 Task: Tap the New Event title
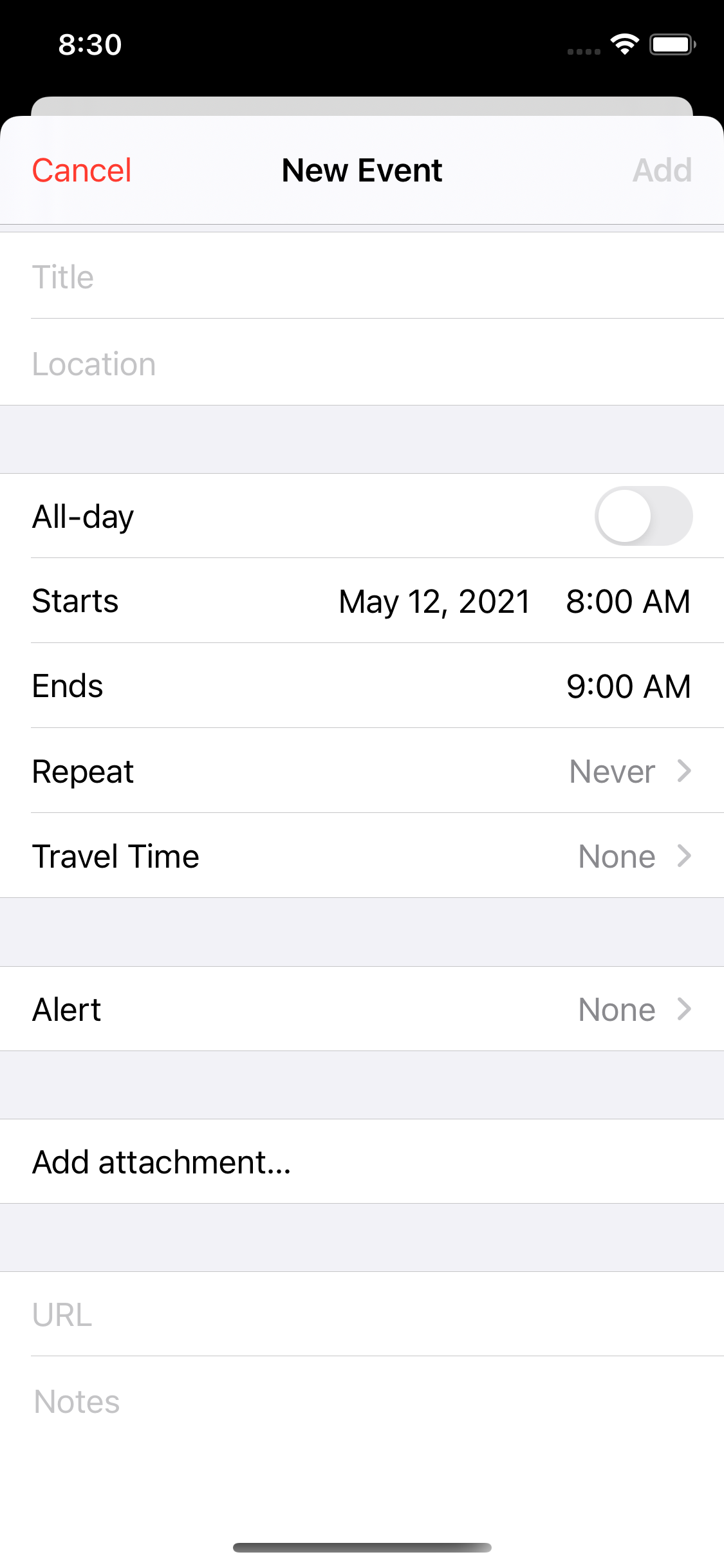(362, 170)
